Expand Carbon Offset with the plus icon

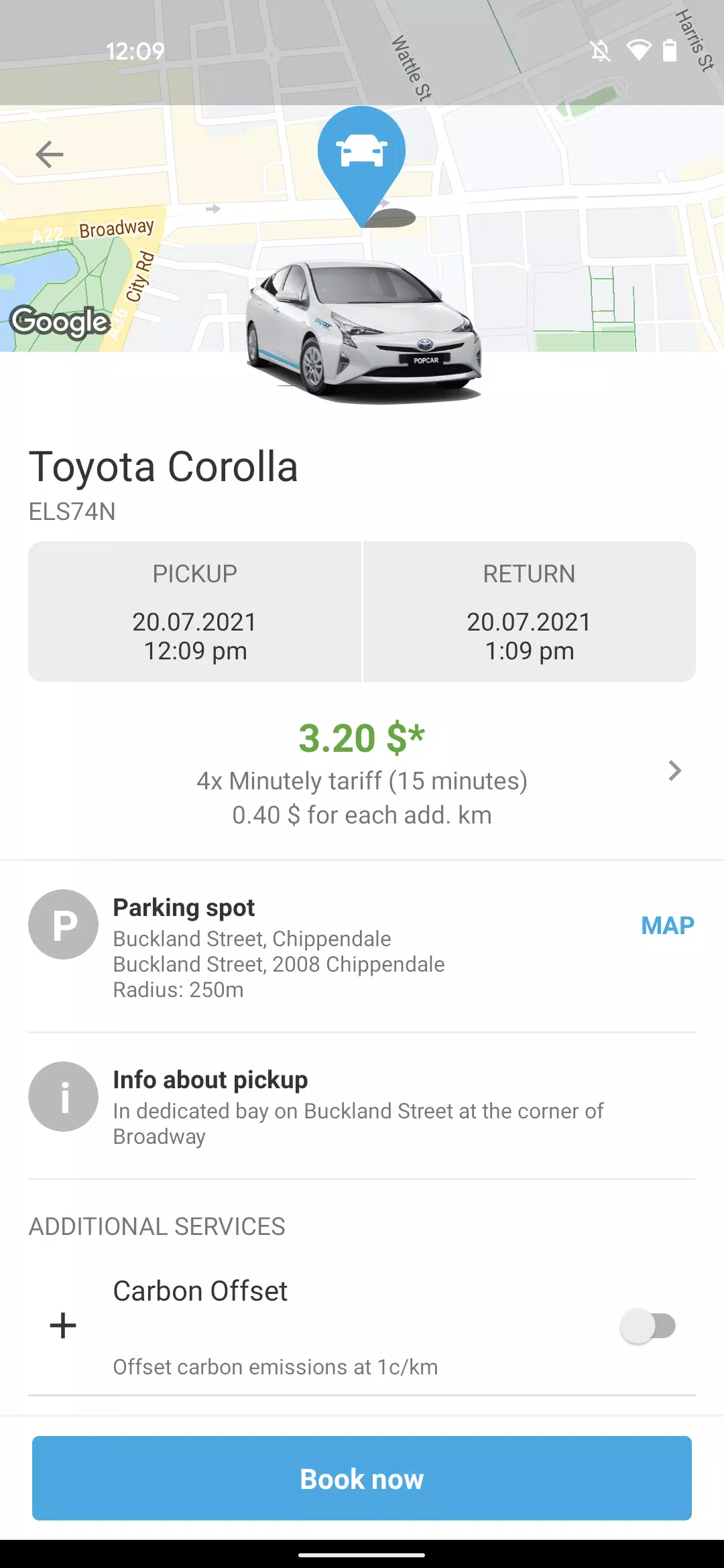point(63,1325)
